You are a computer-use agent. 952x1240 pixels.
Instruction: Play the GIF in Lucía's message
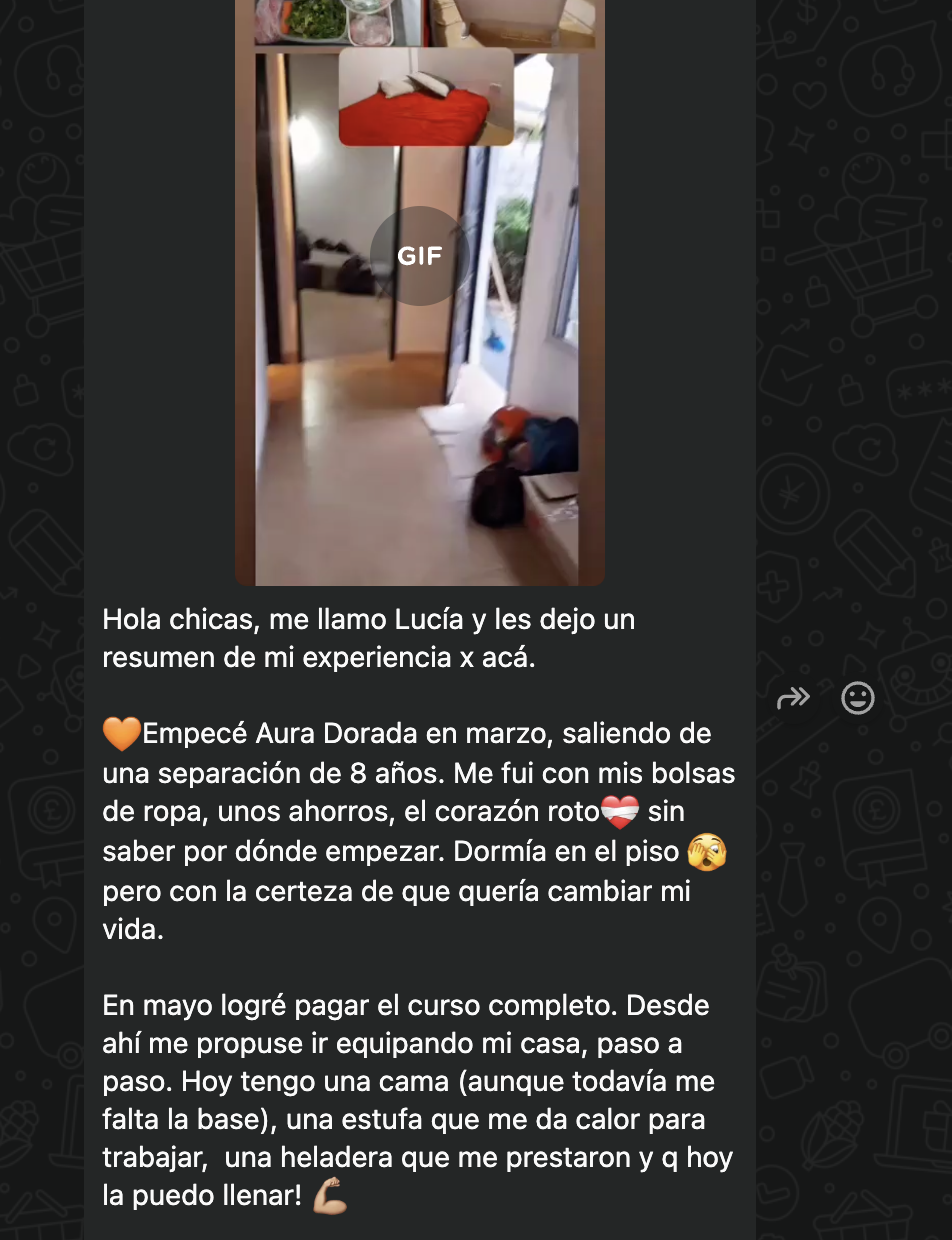tap(419, 256)
